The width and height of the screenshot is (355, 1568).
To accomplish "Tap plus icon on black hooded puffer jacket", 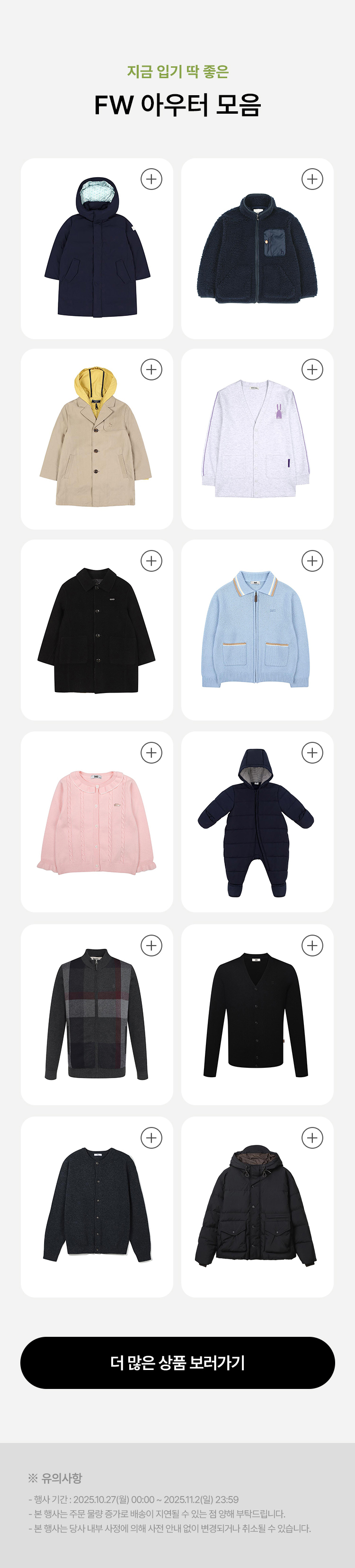I will (312, 1138).
